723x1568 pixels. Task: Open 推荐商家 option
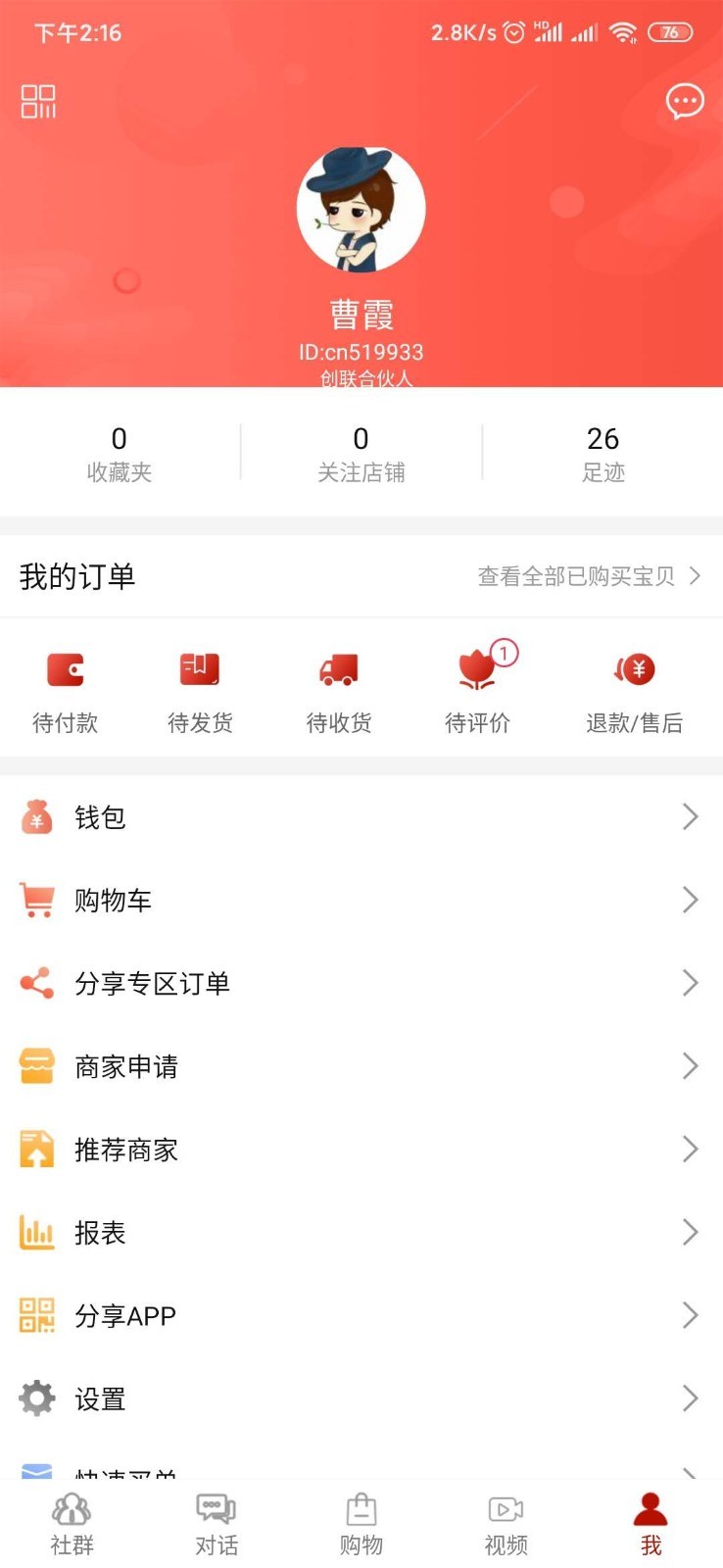coord(125,1150)
